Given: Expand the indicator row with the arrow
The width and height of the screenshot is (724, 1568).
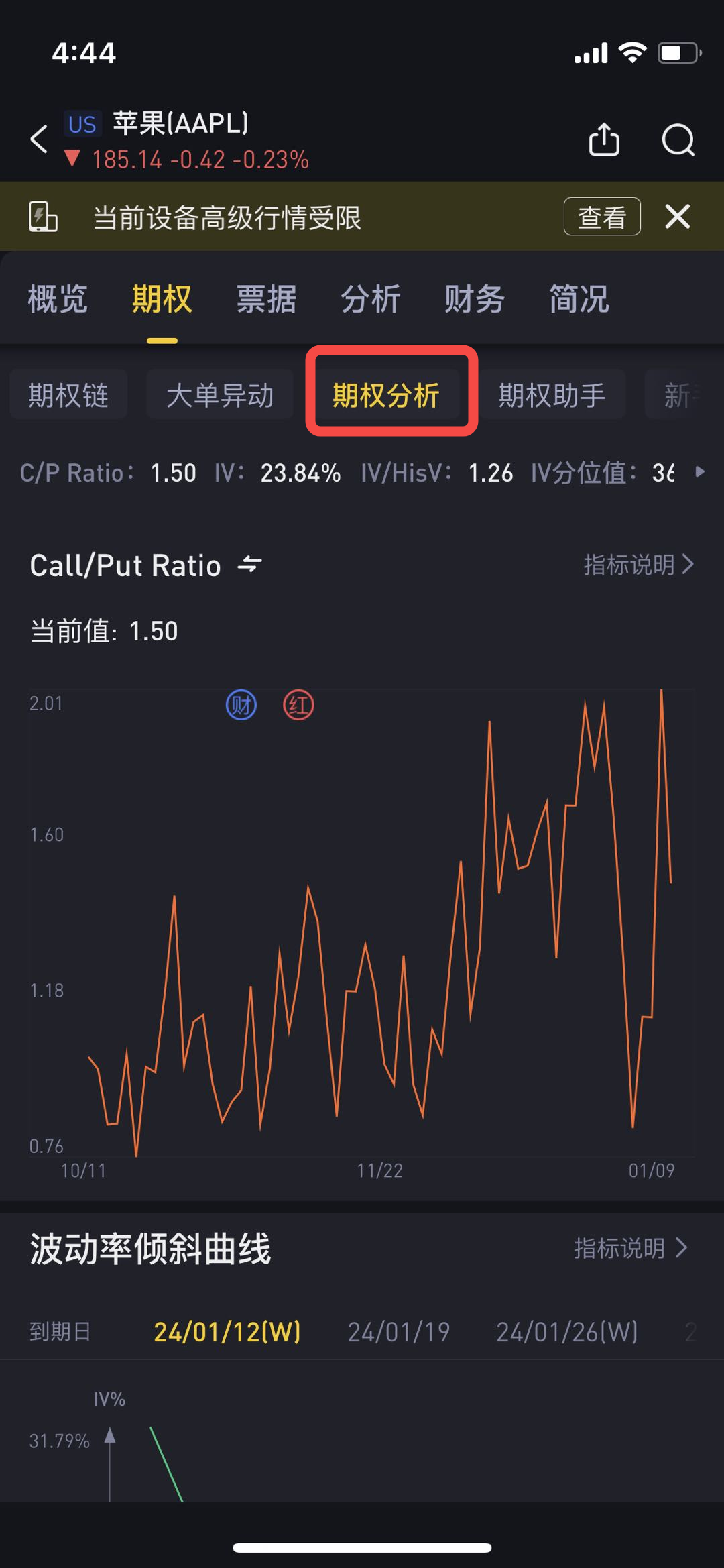Looking at the screenshot, I should point(700,472).
